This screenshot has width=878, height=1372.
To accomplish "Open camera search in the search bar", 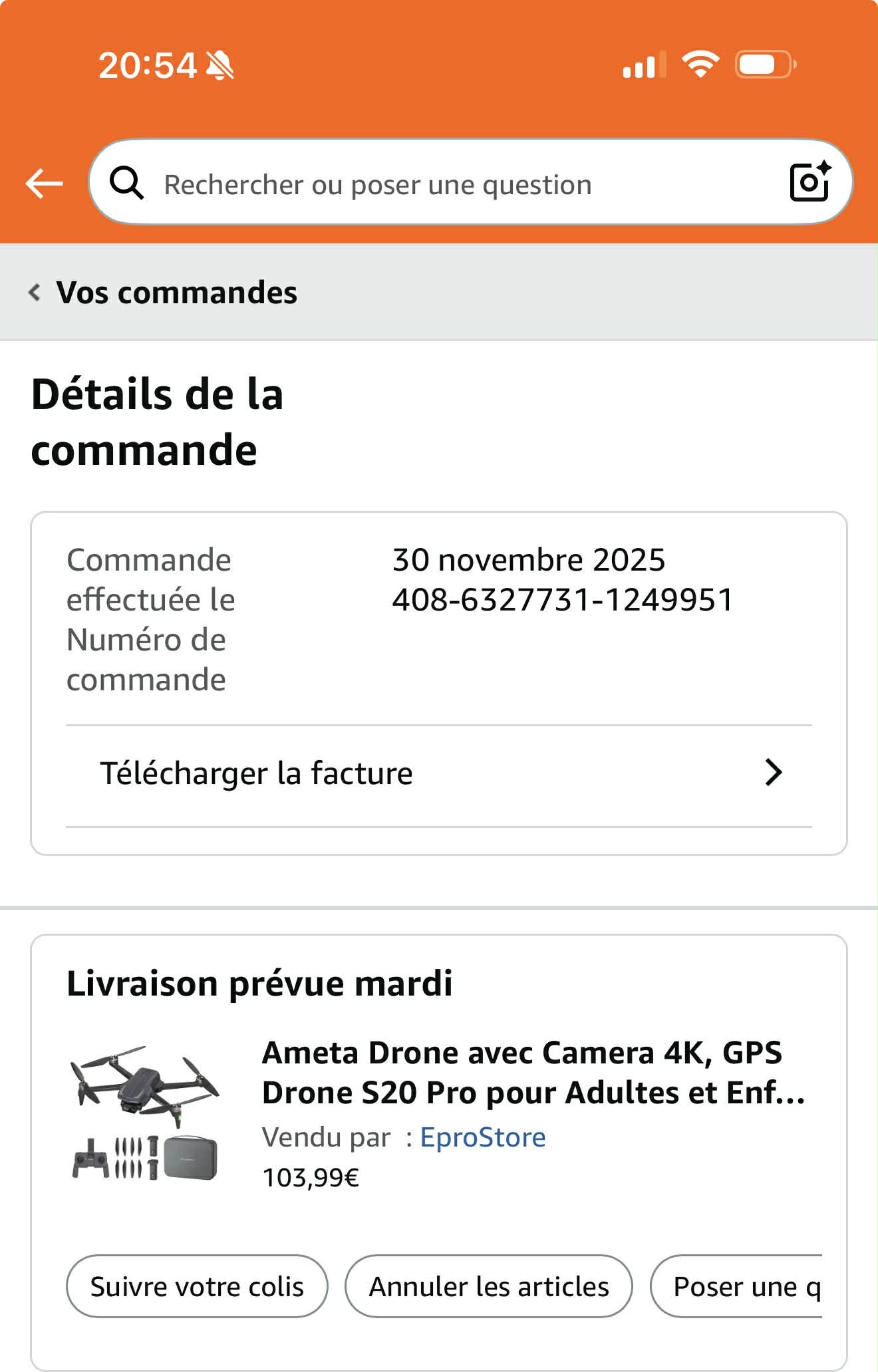I will (809, 182).
